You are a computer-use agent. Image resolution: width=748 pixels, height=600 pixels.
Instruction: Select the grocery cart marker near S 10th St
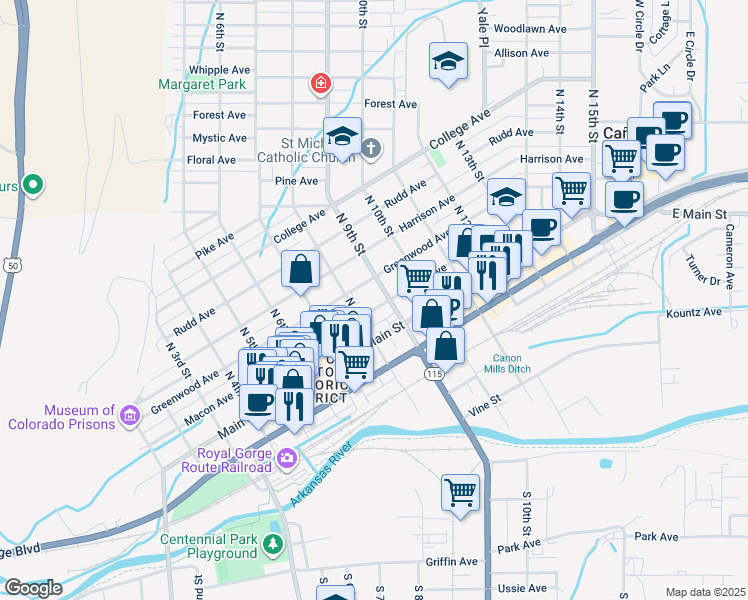pos(460,497)
